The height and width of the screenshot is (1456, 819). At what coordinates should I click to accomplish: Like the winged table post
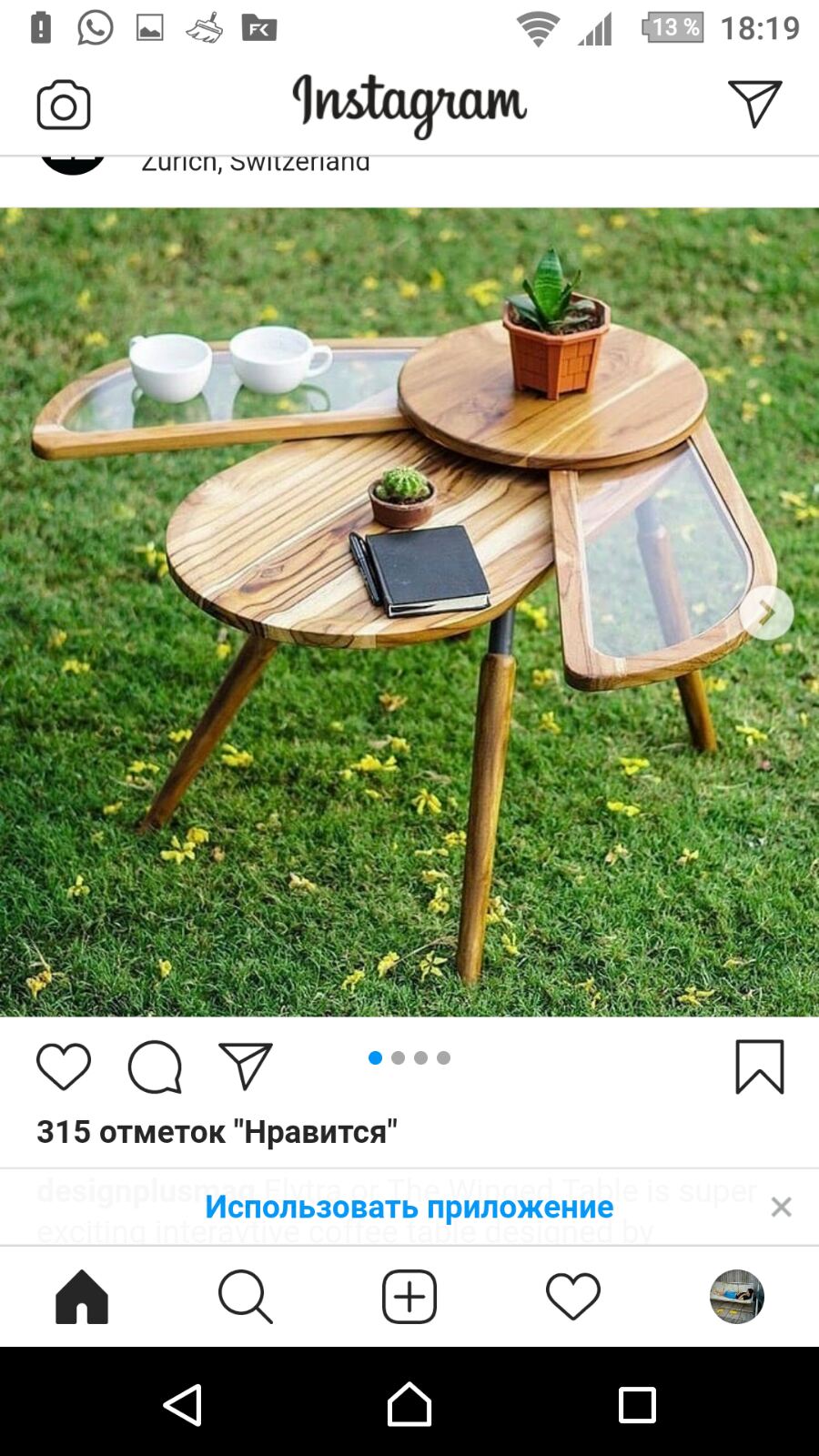[x=64, y=1067]
